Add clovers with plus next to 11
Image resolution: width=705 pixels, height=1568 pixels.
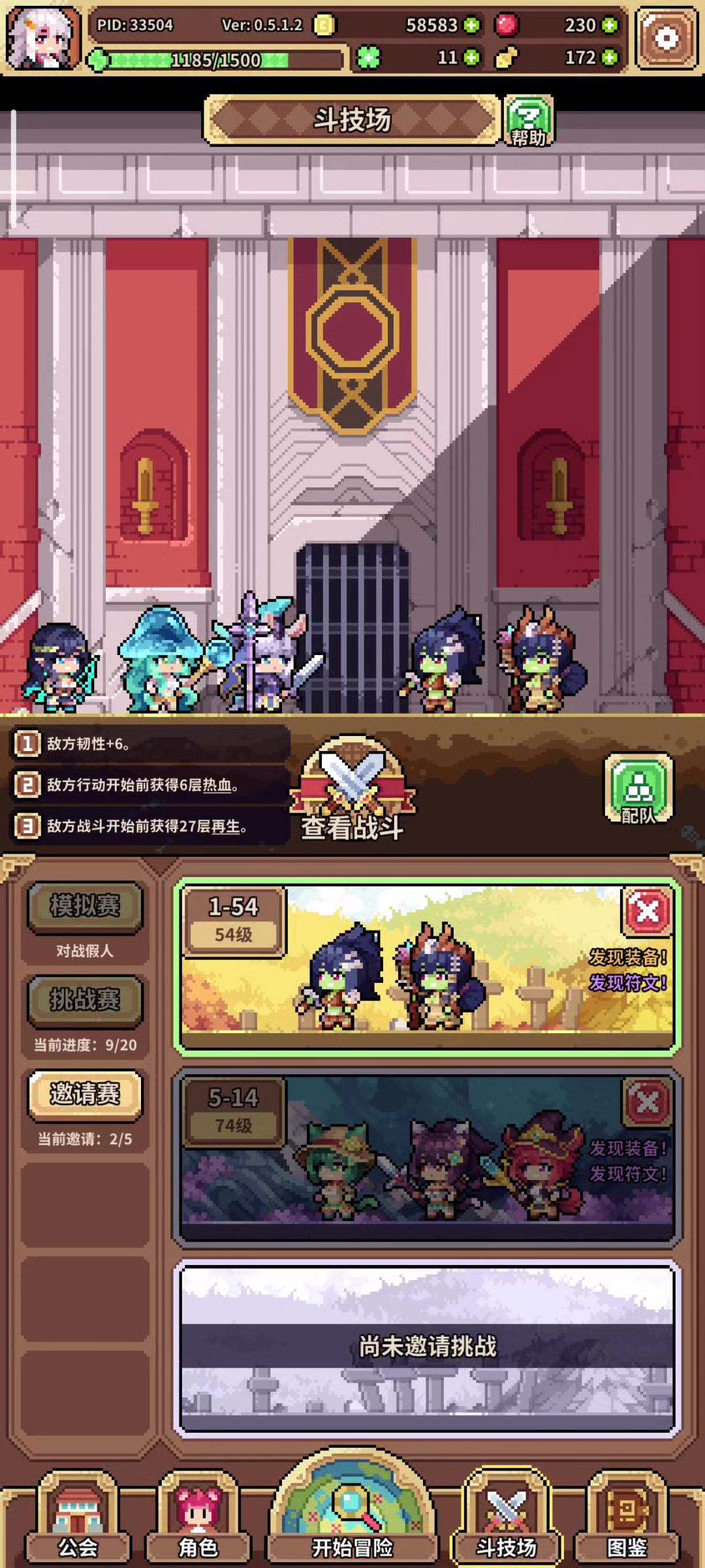click(x=471, y=58)
